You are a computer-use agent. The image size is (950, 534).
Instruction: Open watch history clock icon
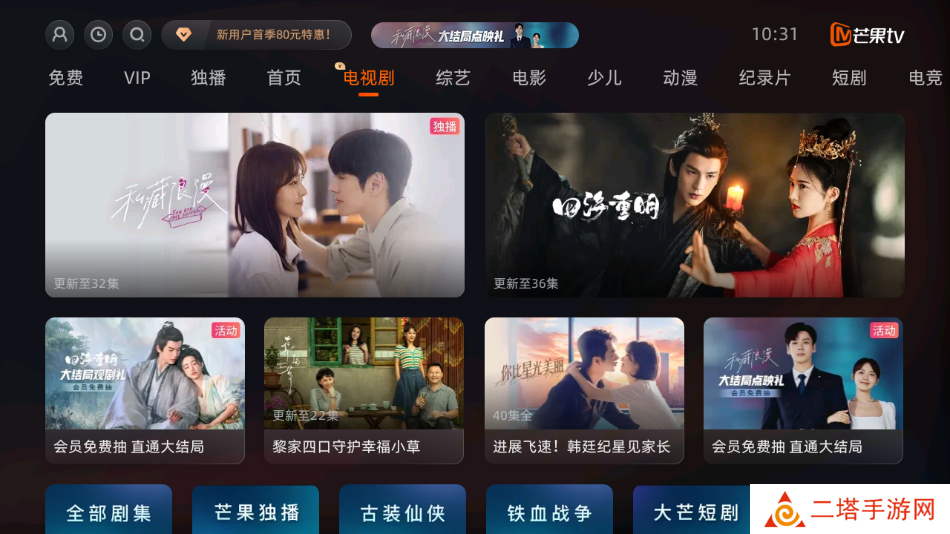98,35
